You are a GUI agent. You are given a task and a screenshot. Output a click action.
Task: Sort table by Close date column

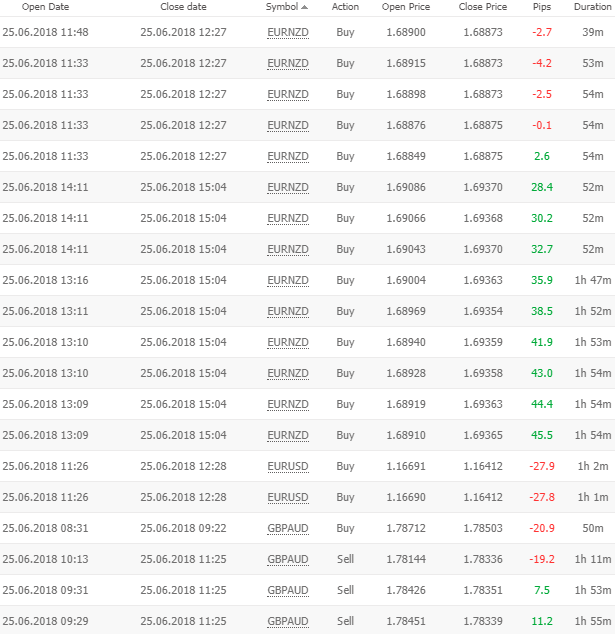click(183, 7)
